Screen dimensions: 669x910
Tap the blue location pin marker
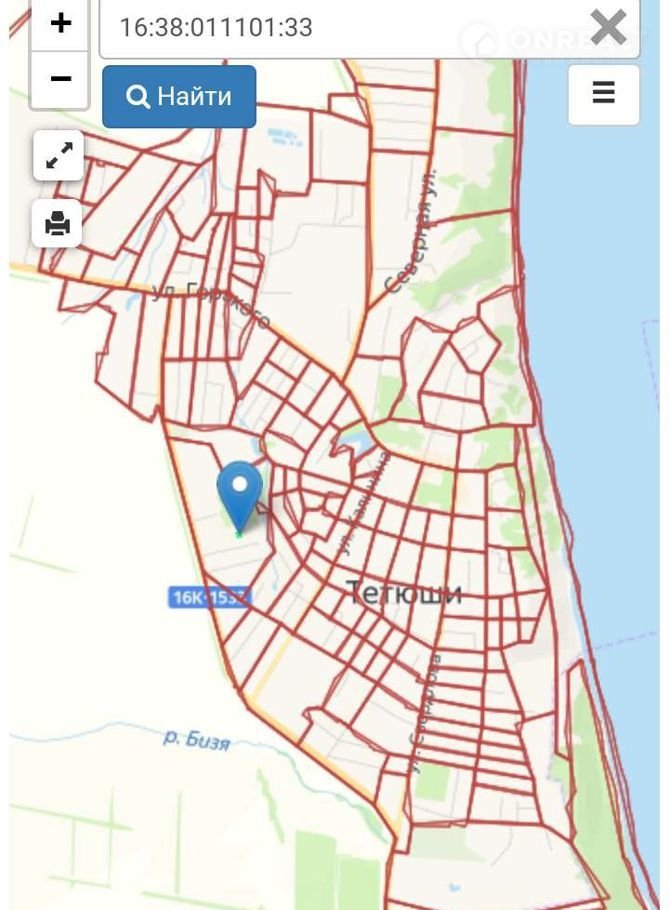[x=240, y=492]
